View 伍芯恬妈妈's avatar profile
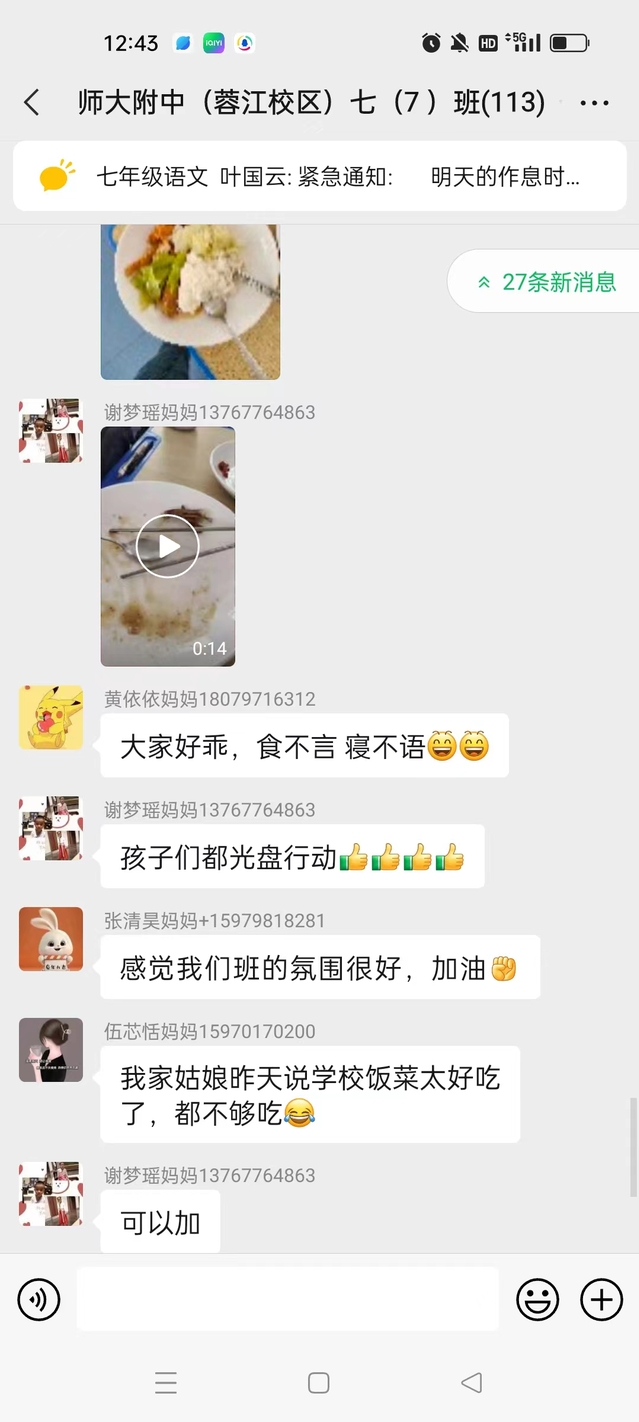This screenshot has width=639, height=1422. (51, 1050)
